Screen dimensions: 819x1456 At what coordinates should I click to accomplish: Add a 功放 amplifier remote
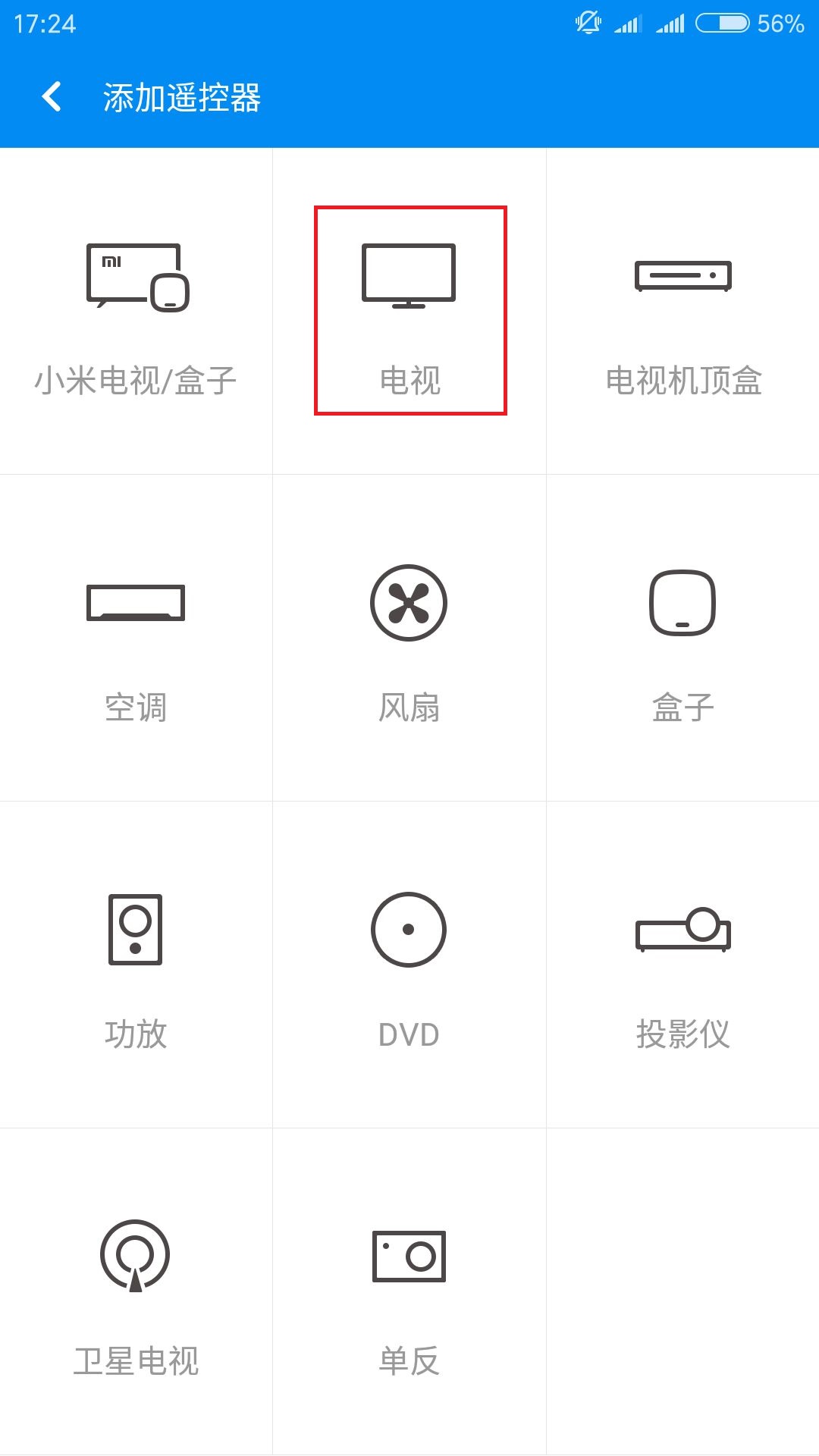coord(136,965)
